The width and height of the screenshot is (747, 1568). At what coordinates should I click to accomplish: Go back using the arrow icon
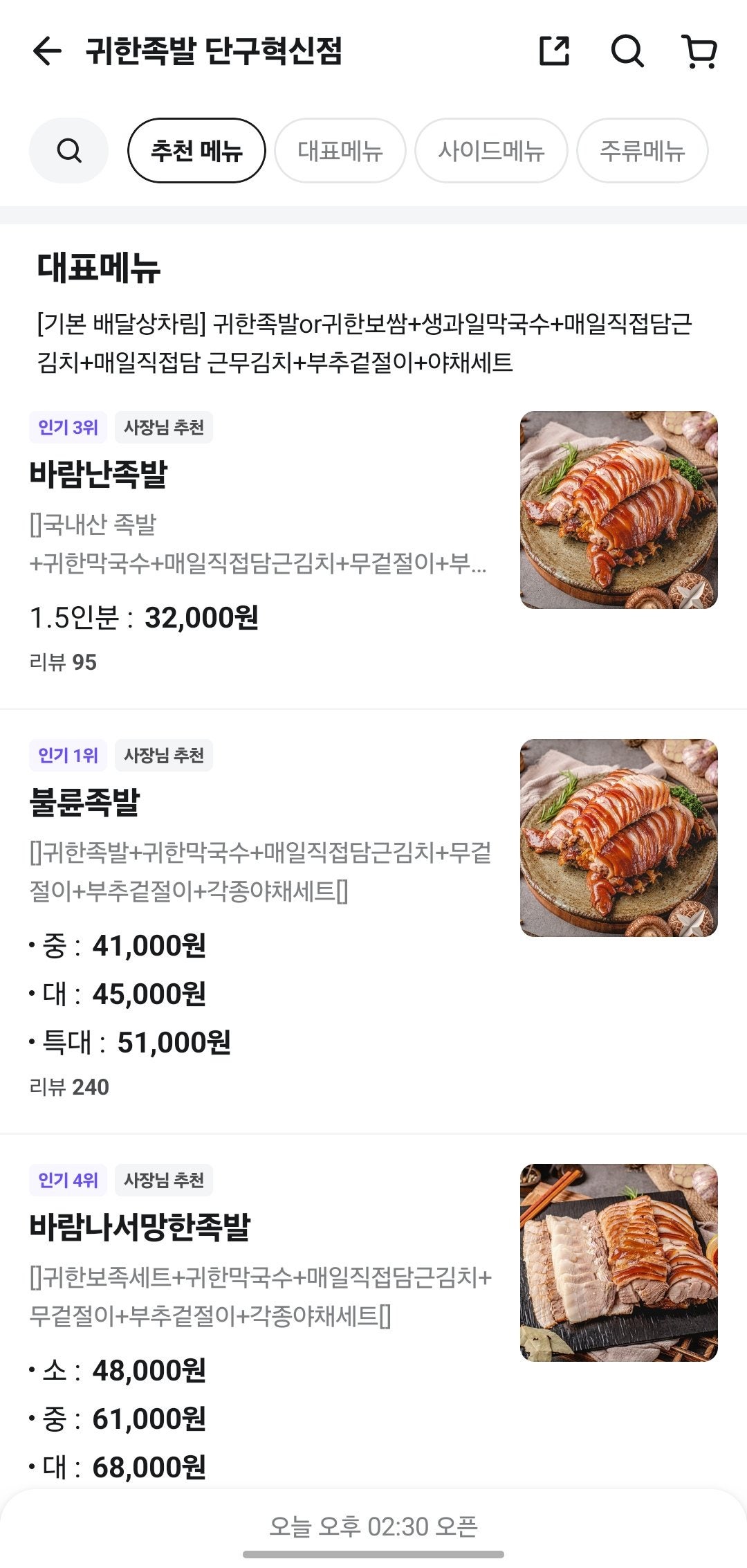(x=47, y=51)
